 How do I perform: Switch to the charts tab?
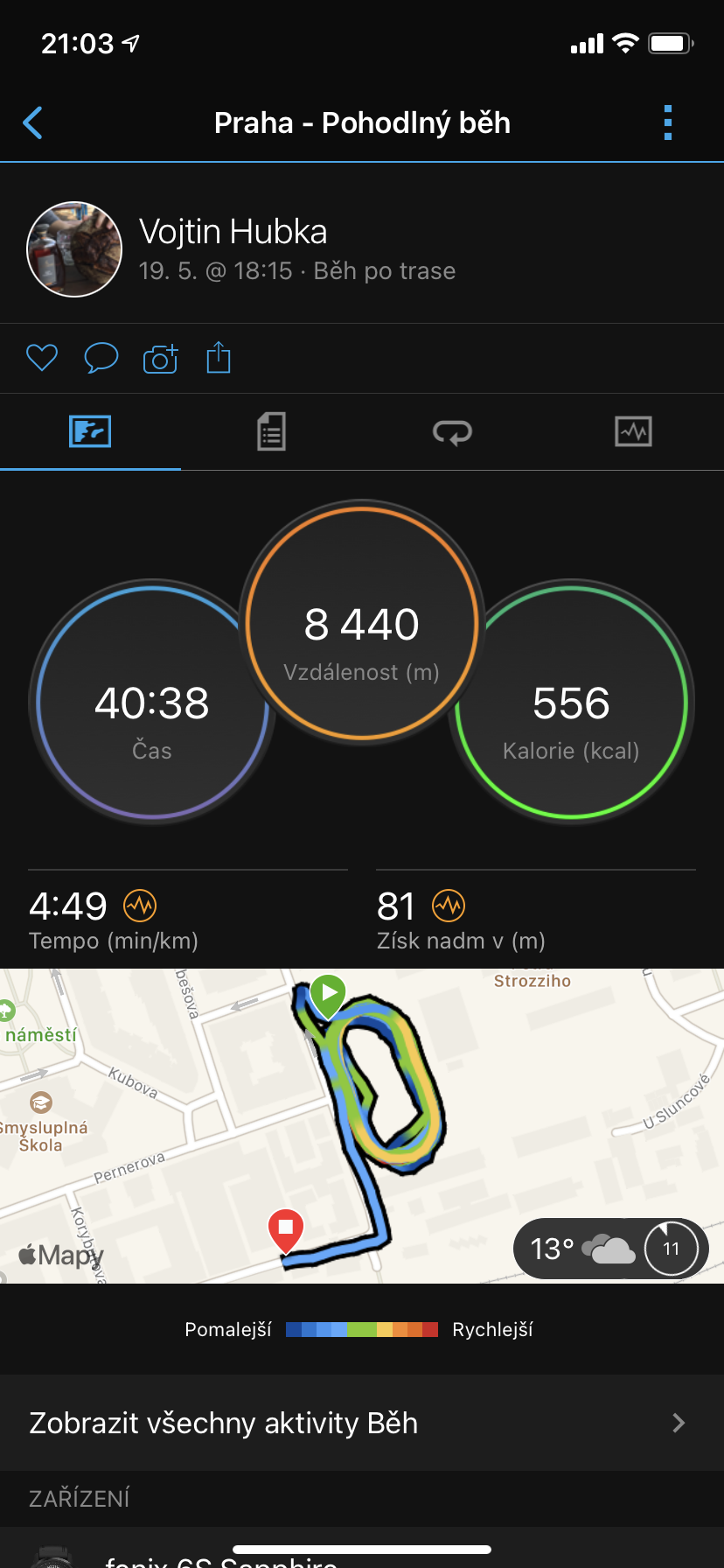tap(633, 431)
